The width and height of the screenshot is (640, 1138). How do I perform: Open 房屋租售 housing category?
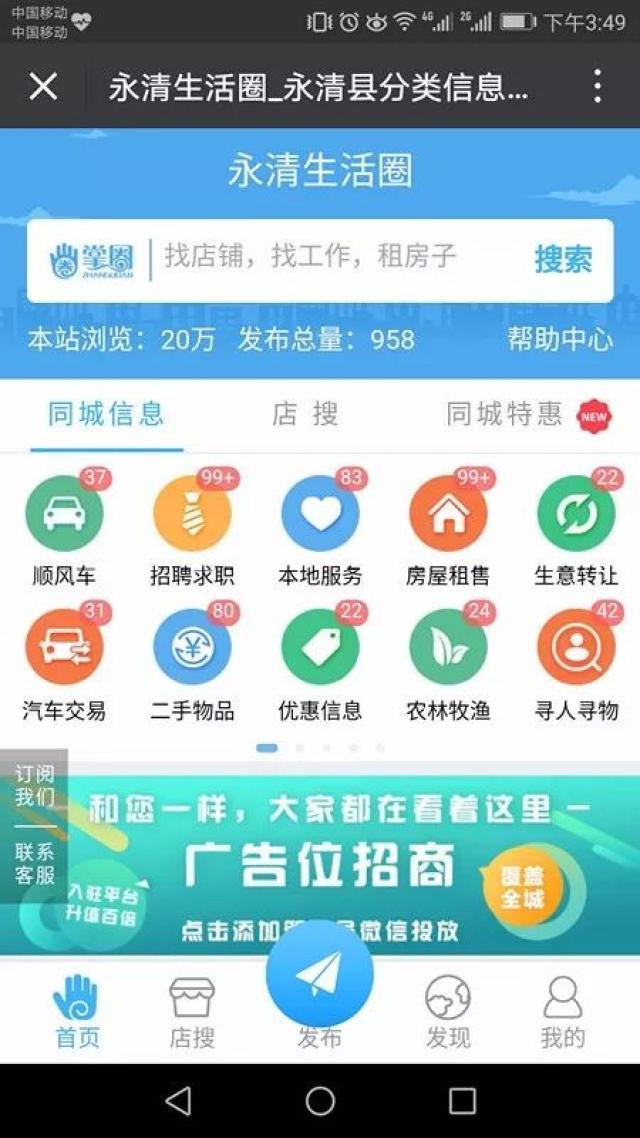click(x=448, y=528)
